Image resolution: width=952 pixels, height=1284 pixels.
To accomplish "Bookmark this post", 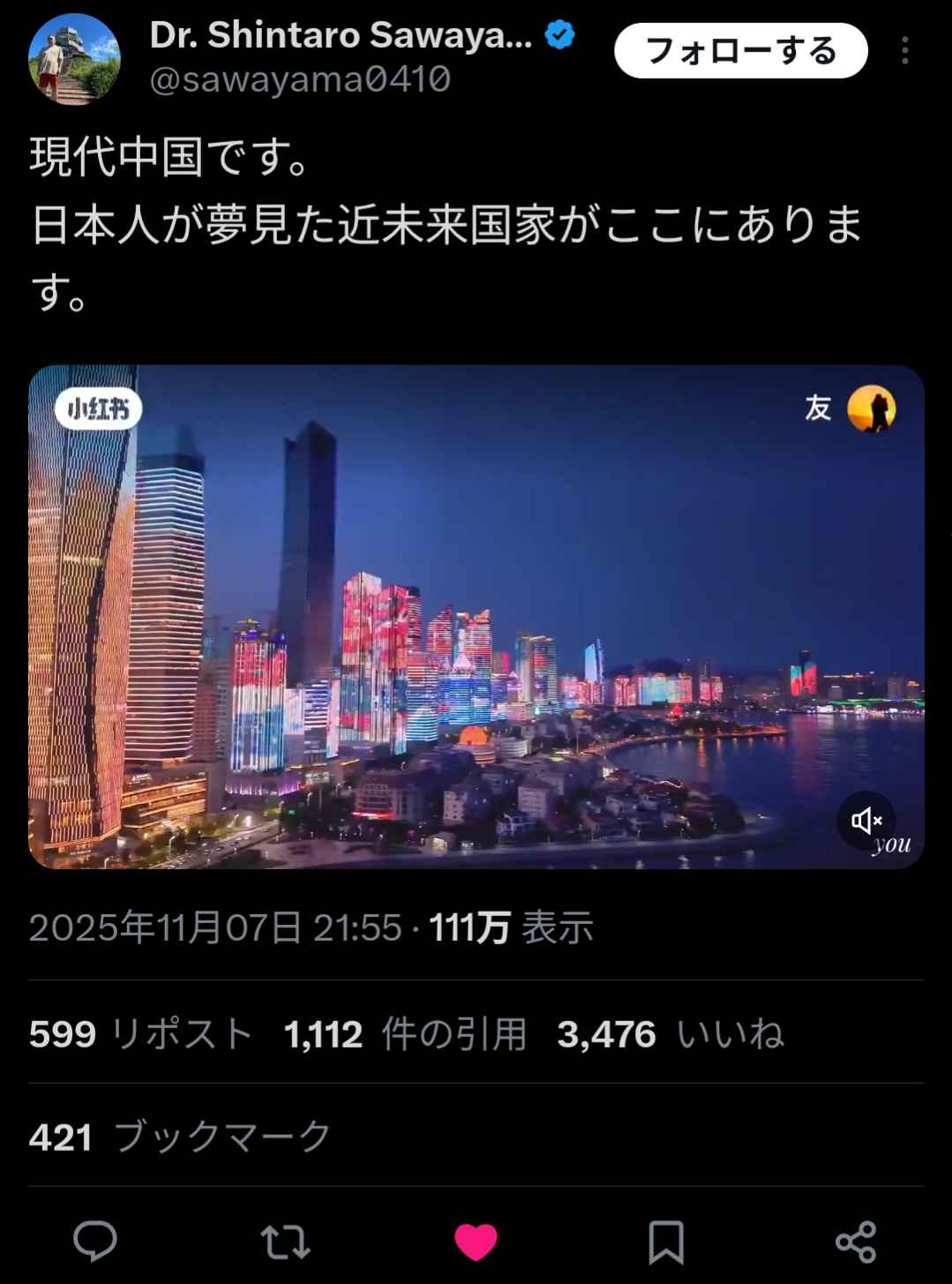I will tap(665, 1241).
